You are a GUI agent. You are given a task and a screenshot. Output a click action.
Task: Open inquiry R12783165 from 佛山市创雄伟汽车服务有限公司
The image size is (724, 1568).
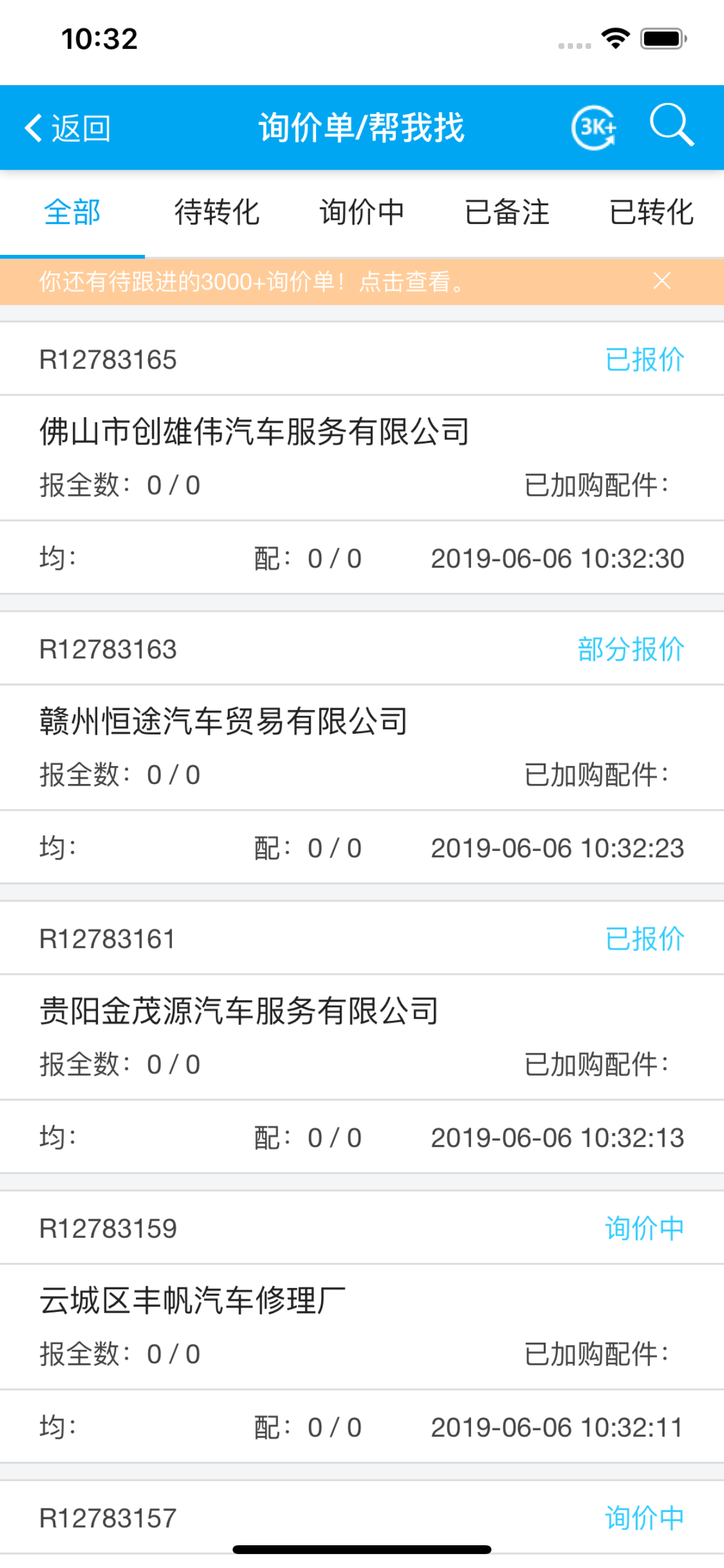pos(362,459)
